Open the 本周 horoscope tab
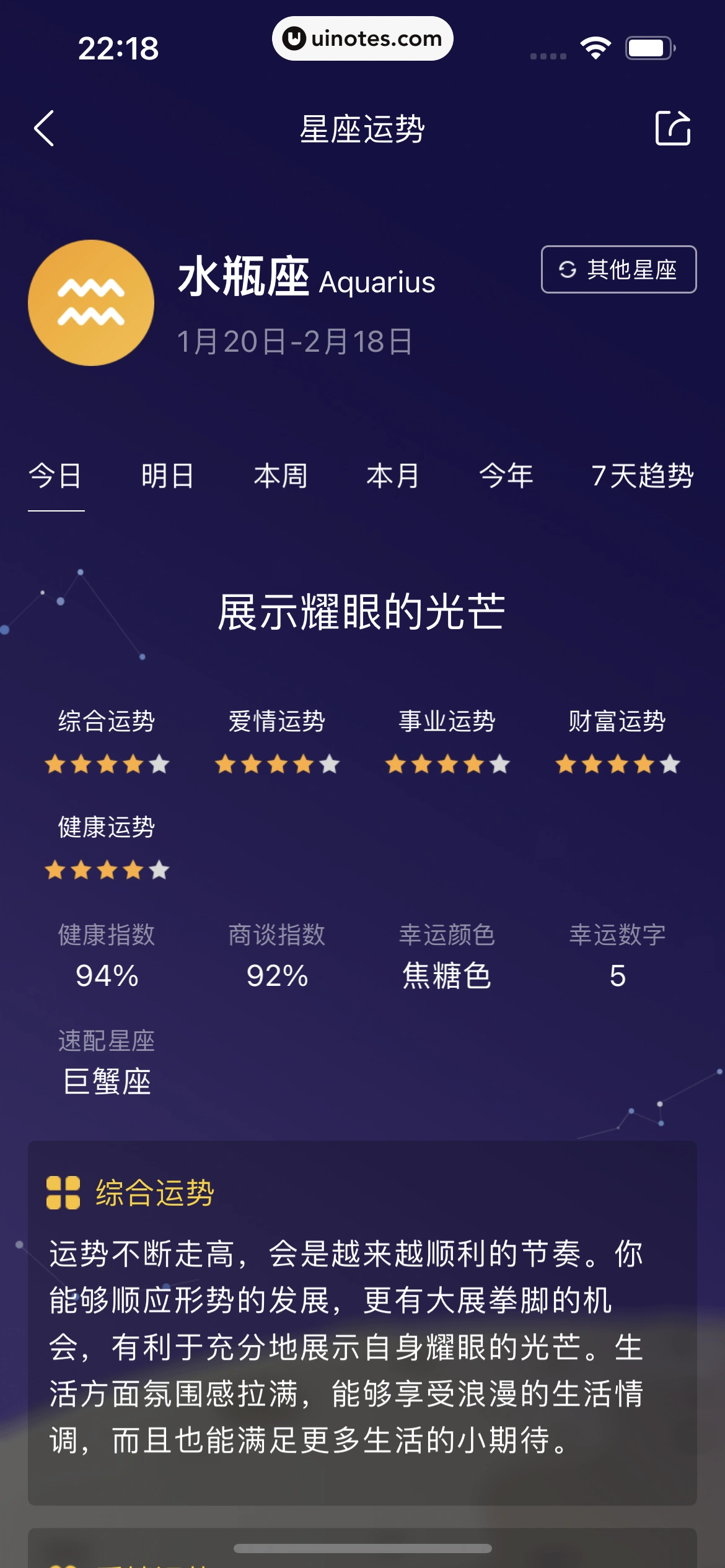This screenshot has width=725, height=1568. [280, 476]
